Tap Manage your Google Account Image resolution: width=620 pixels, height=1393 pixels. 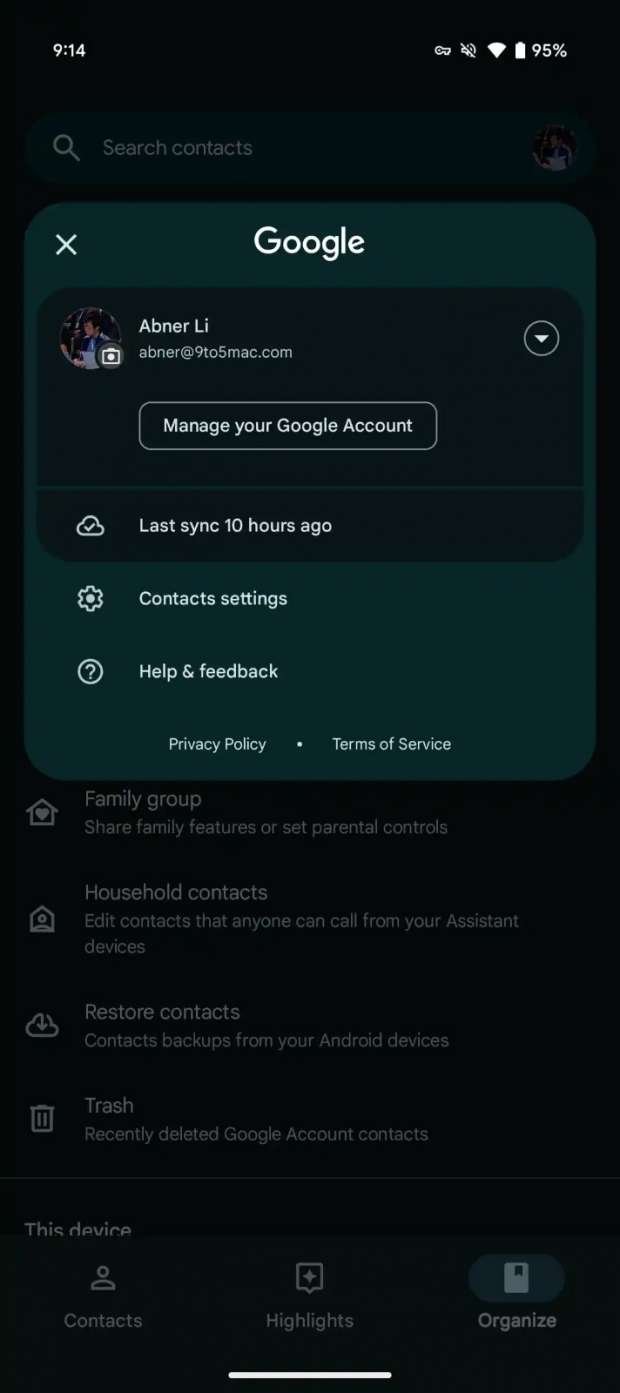(x=288, y=426)
